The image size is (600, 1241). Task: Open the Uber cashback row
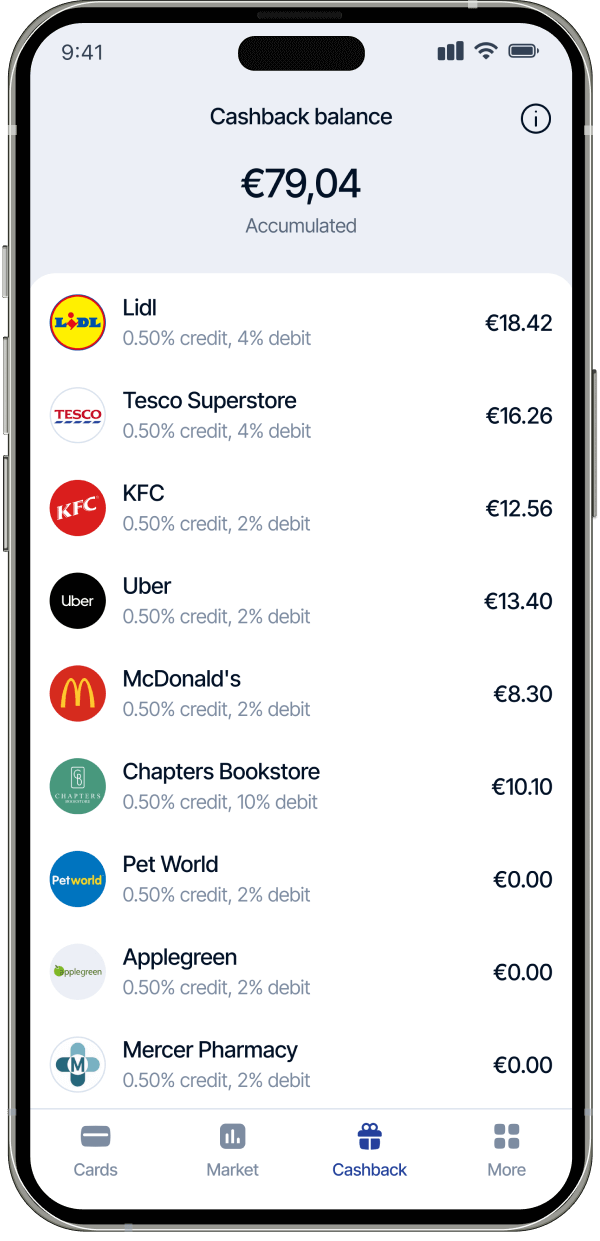point(300,600)
